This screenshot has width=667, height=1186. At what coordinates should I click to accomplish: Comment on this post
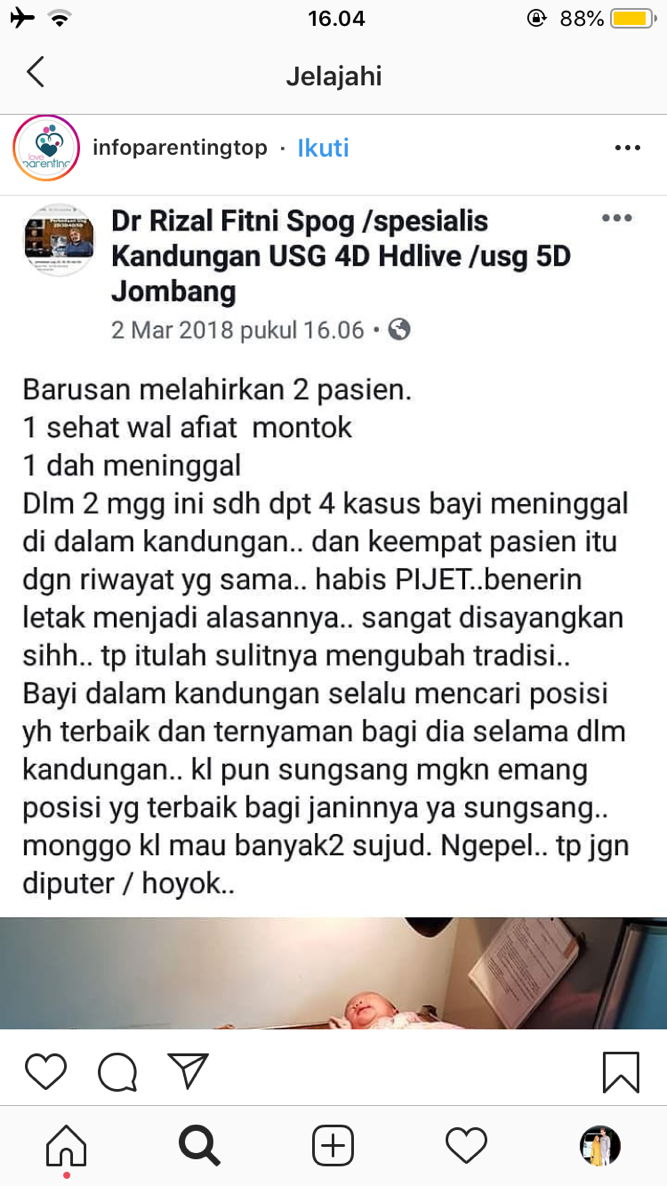coord(117,1071)
